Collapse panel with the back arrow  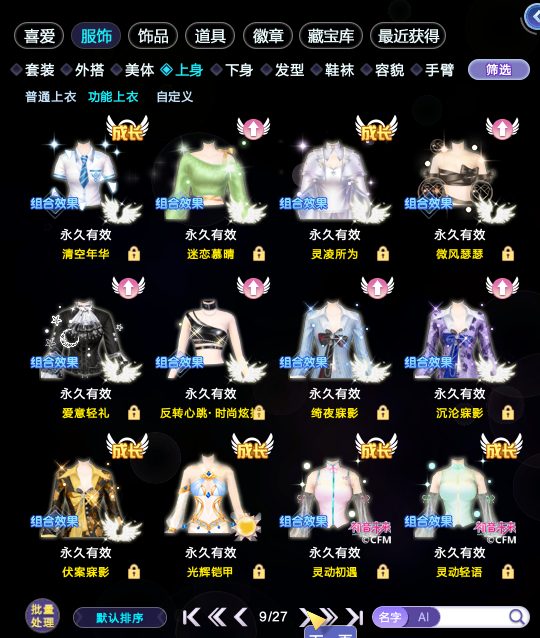click(x=532, y=17)
